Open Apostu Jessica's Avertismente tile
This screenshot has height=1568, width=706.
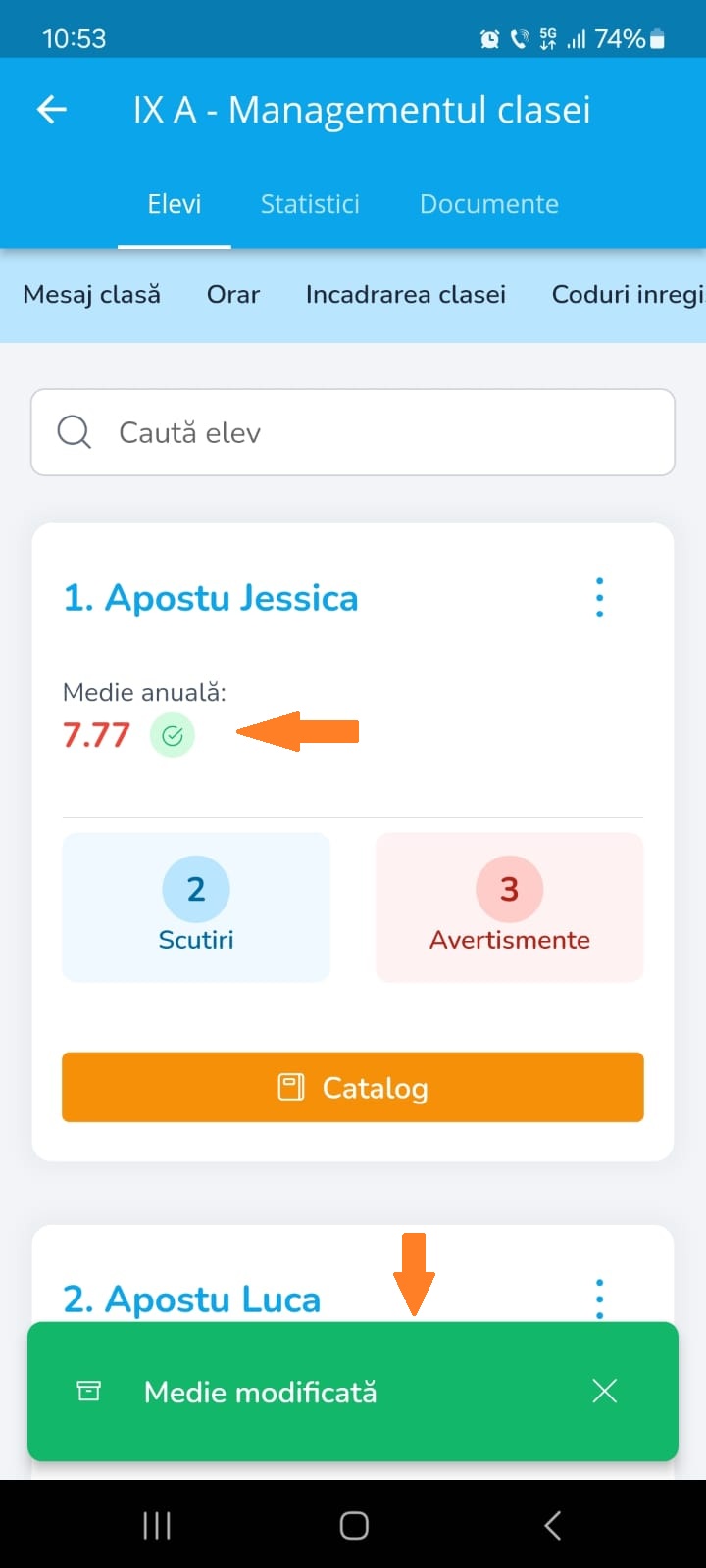click(x=510, y=907)
